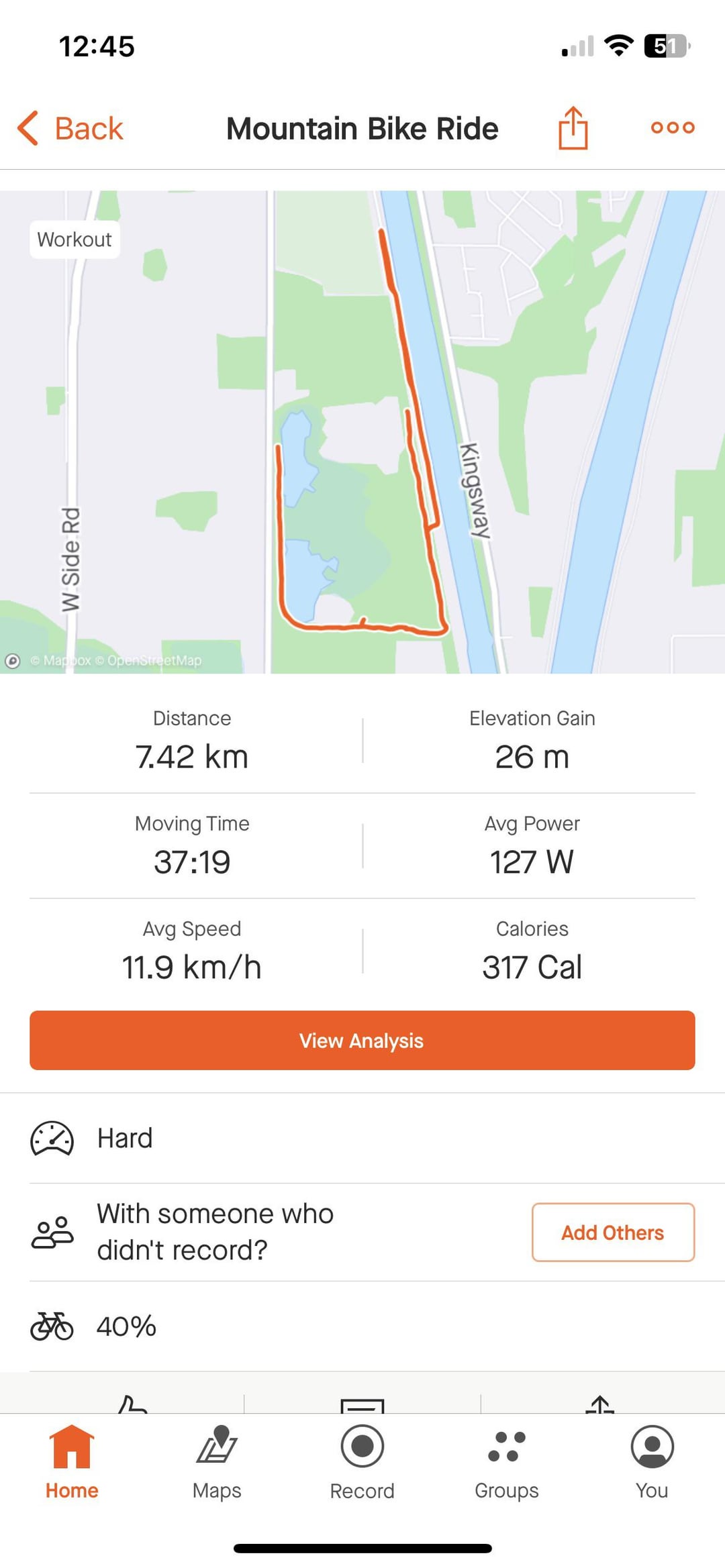Start recording from the Record tab
The height and width of the screenshot is (1568, 725).
tap(362, 1463)
